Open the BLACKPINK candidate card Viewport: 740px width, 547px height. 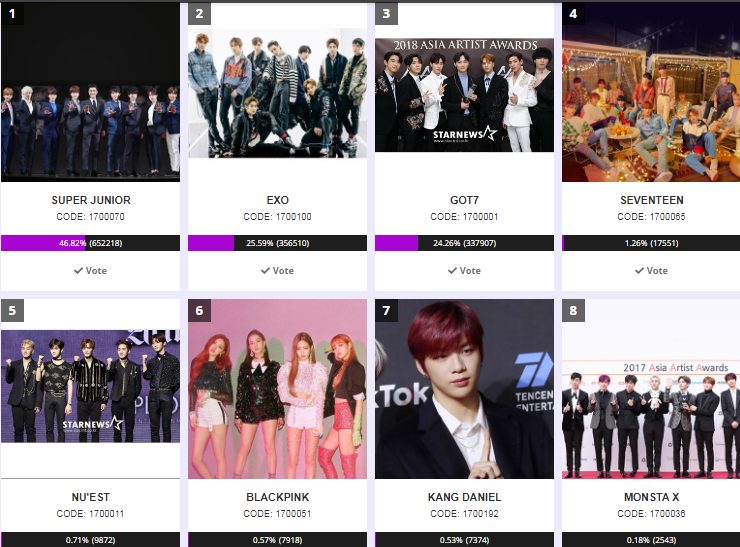[x=277, y=388]
